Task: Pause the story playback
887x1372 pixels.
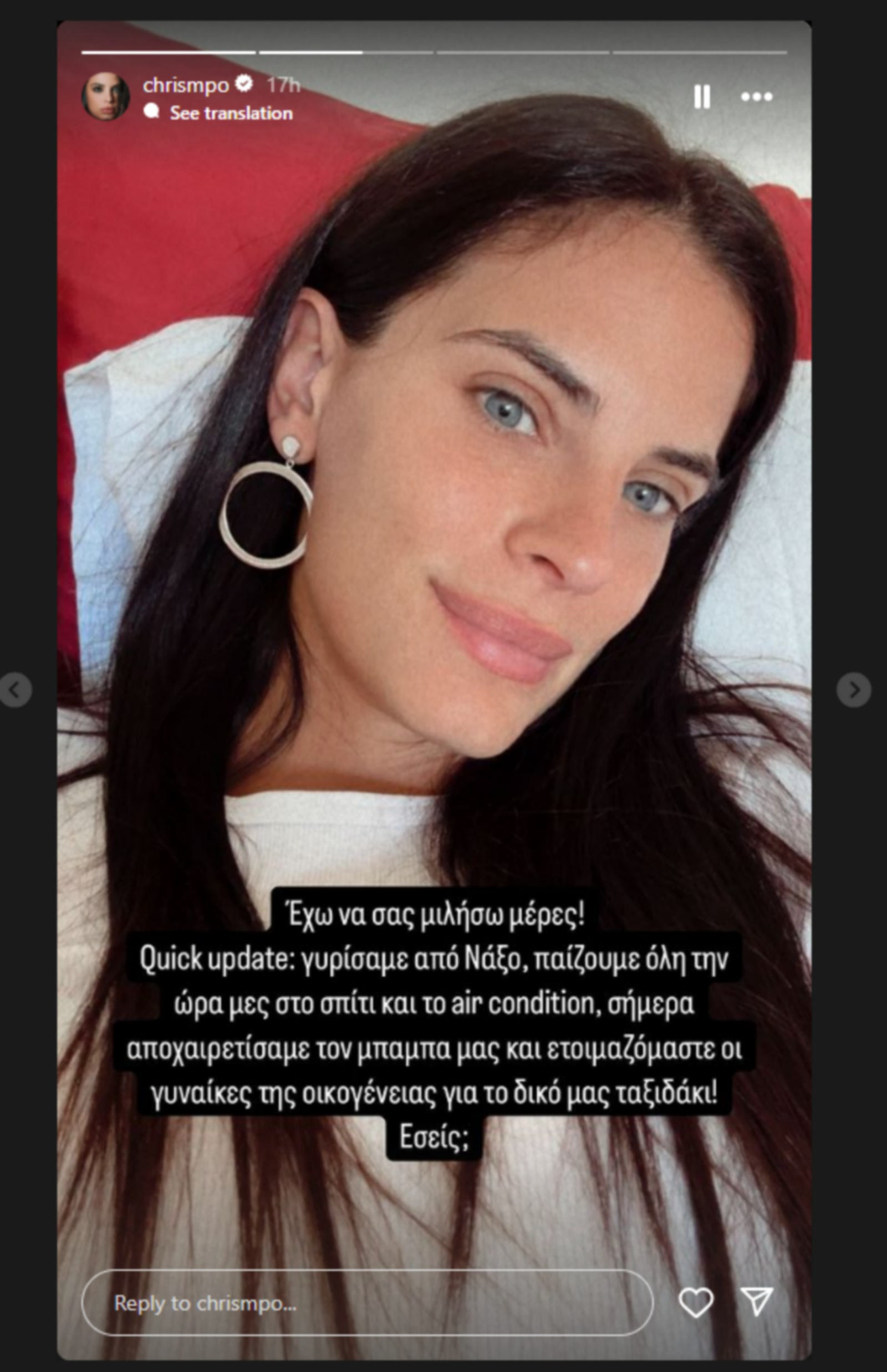Action: click(701, 97)
